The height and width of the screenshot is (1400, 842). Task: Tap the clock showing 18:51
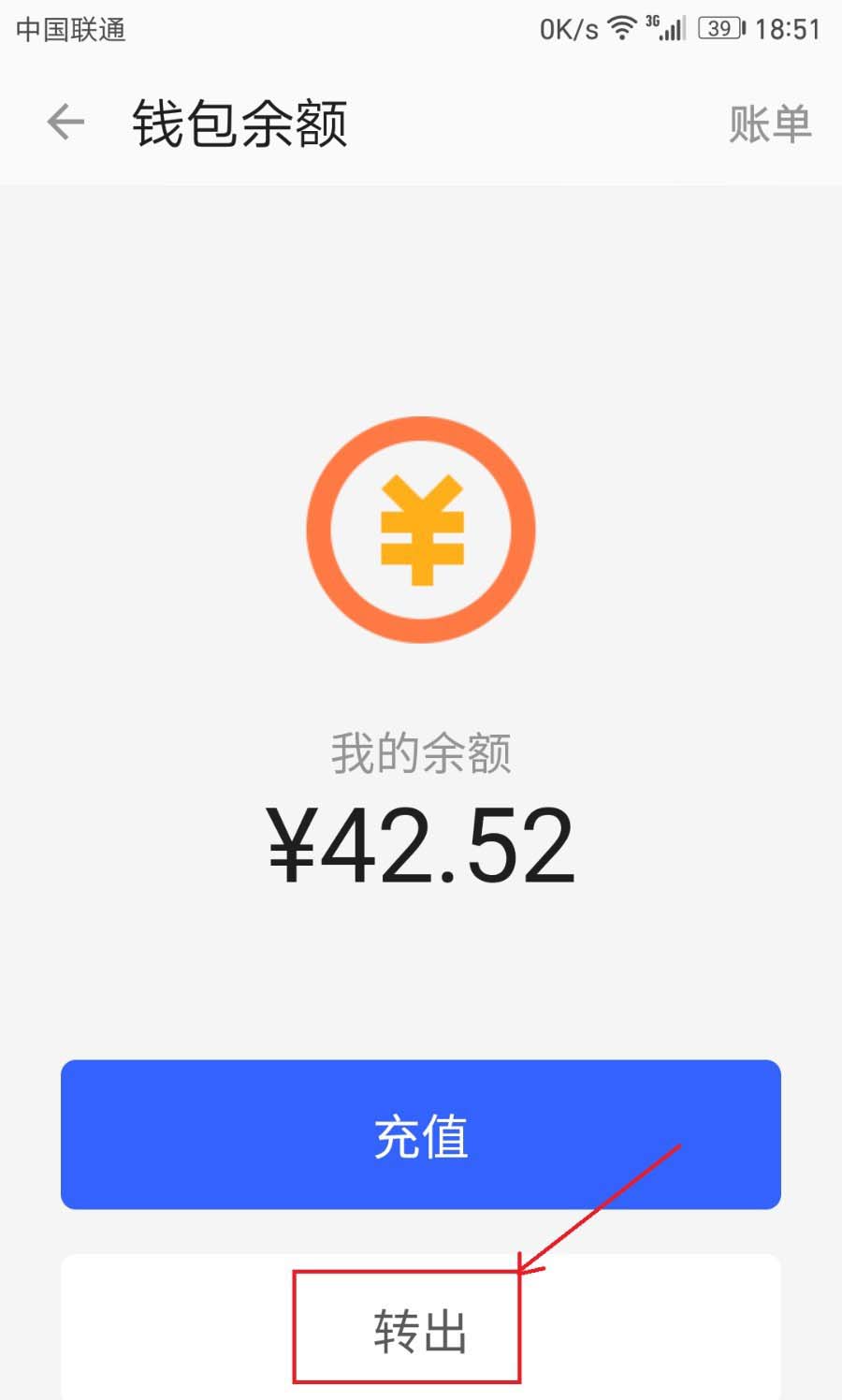click(788, 28)
